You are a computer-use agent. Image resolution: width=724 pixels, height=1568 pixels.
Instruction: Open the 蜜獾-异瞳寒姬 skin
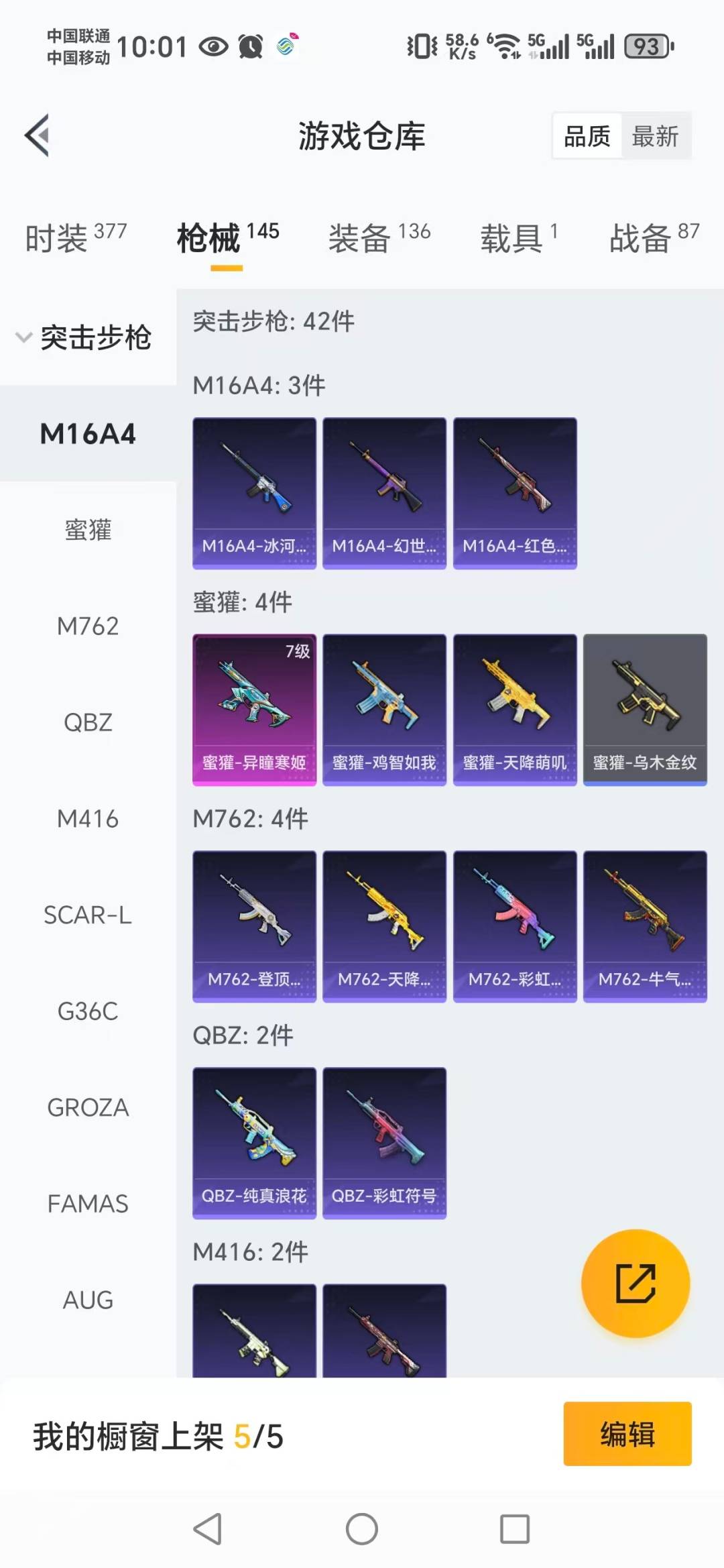tap(254, 710)
